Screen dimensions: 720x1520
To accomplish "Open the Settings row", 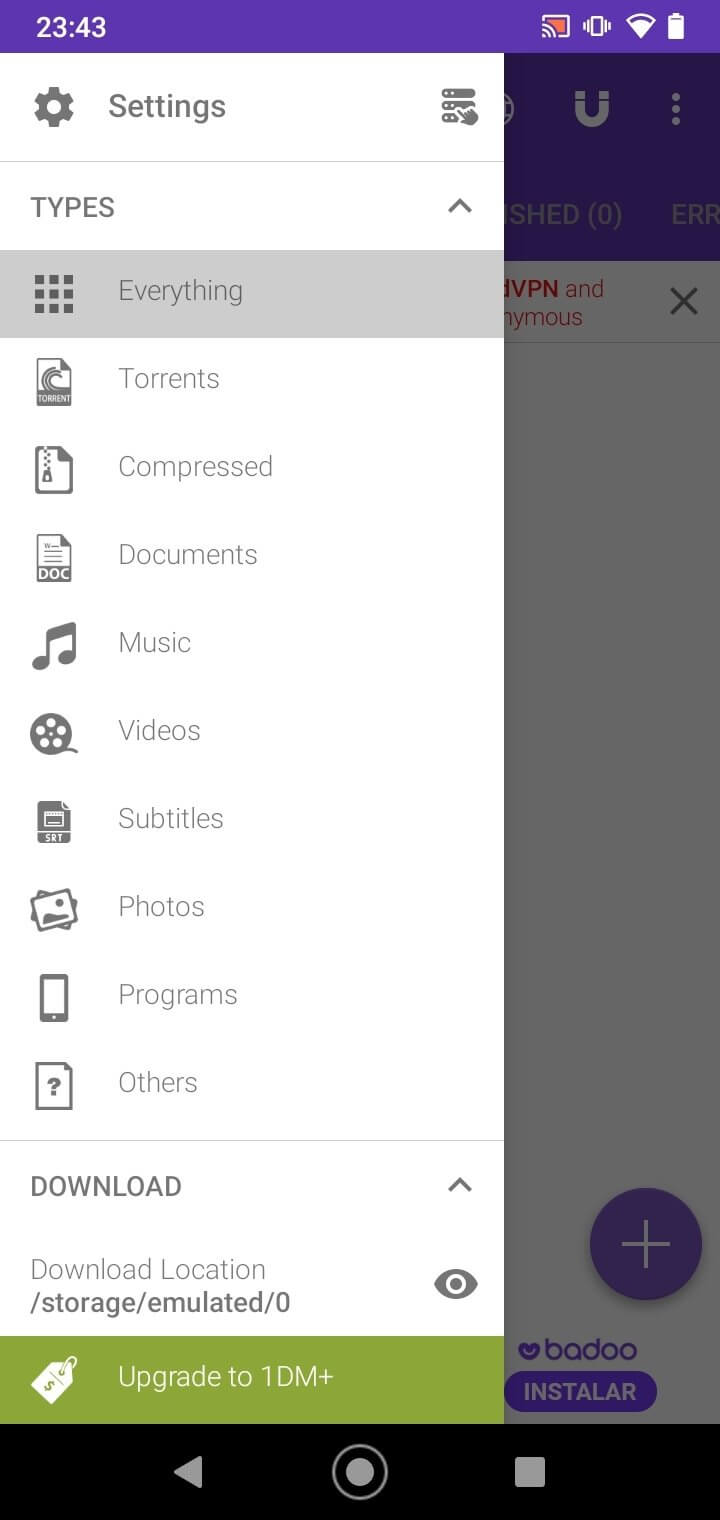I will click(167, 107).
